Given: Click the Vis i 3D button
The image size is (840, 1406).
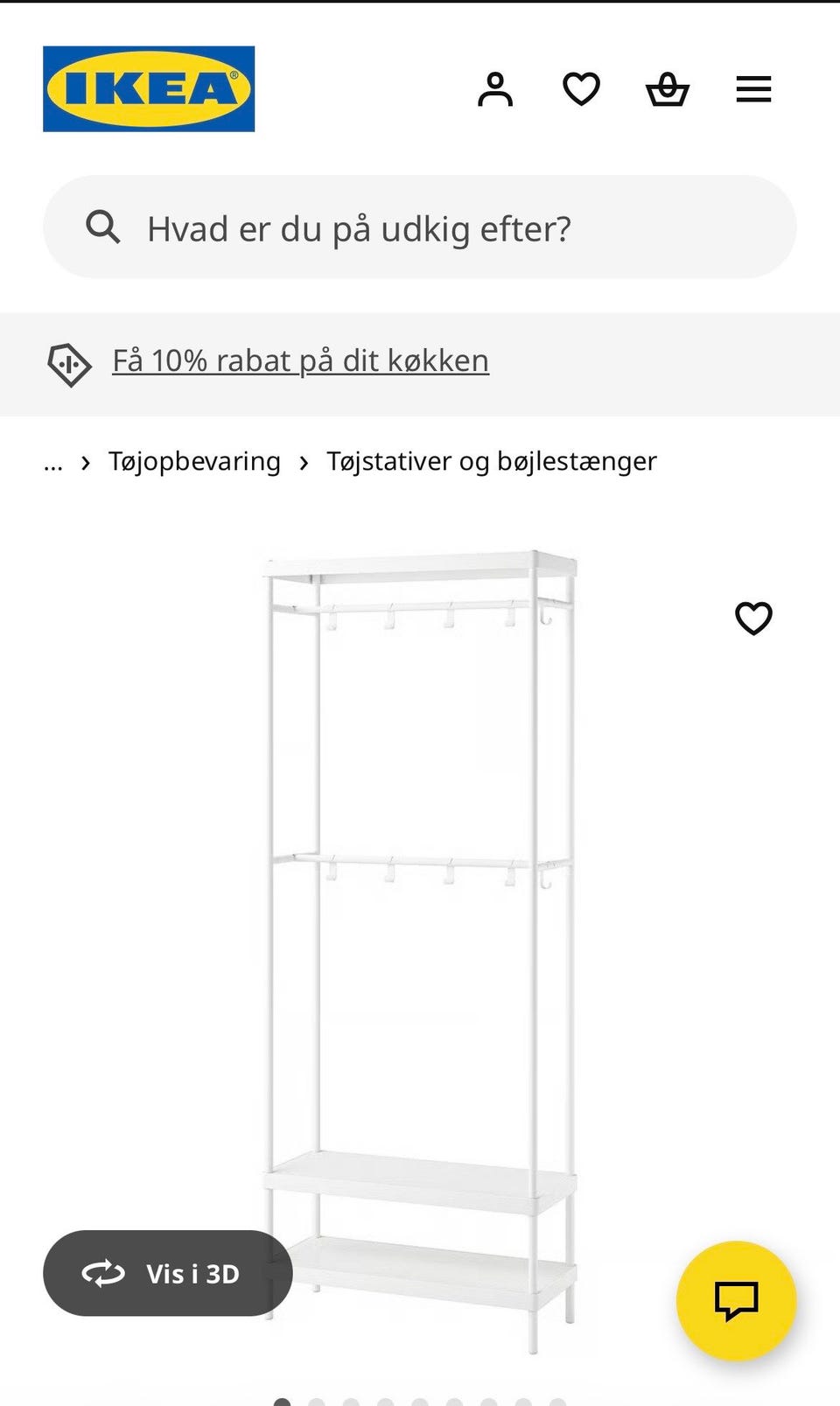Looking at the screenshot, I should pyautogui.click(x=167, y=1274).
